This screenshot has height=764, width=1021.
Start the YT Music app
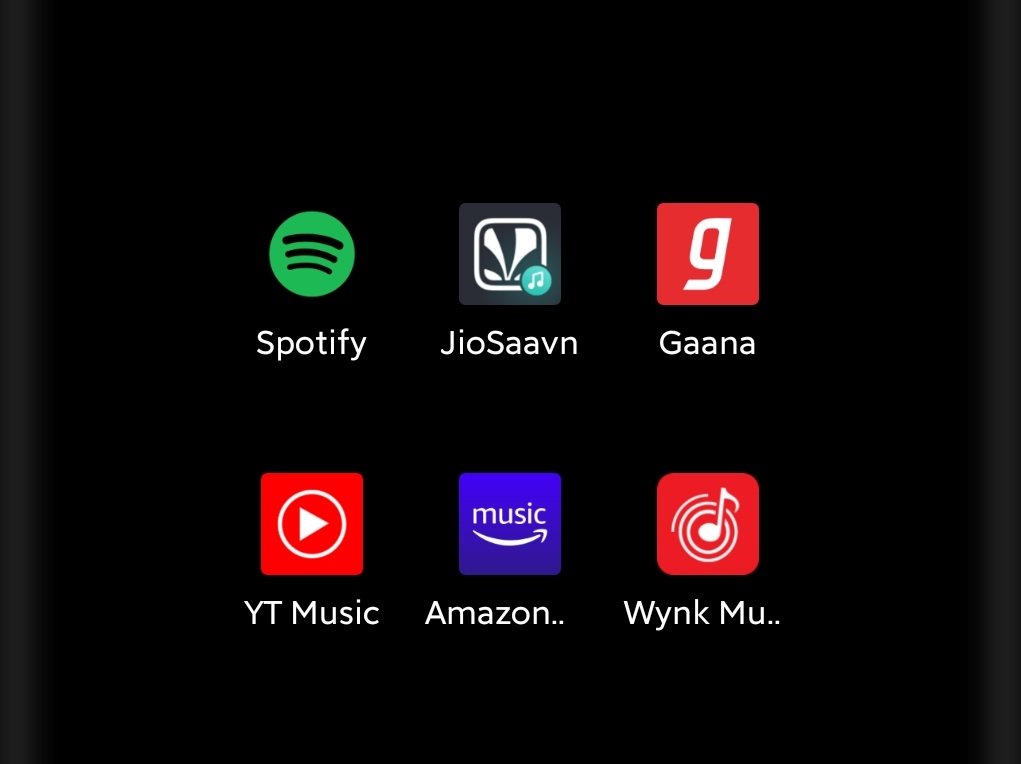[311, 524]
